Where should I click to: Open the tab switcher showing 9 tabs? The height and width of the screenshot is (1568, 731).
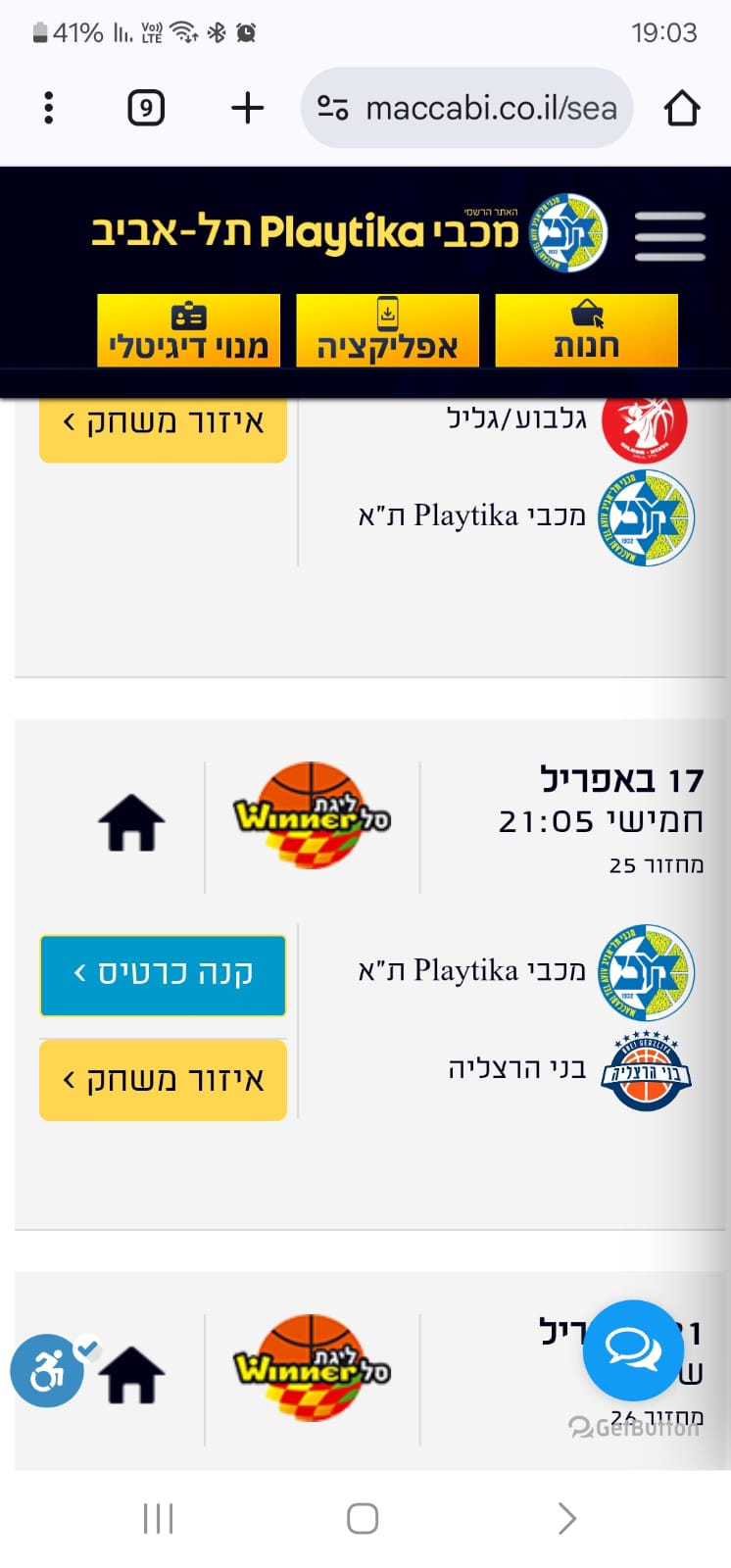146,108
